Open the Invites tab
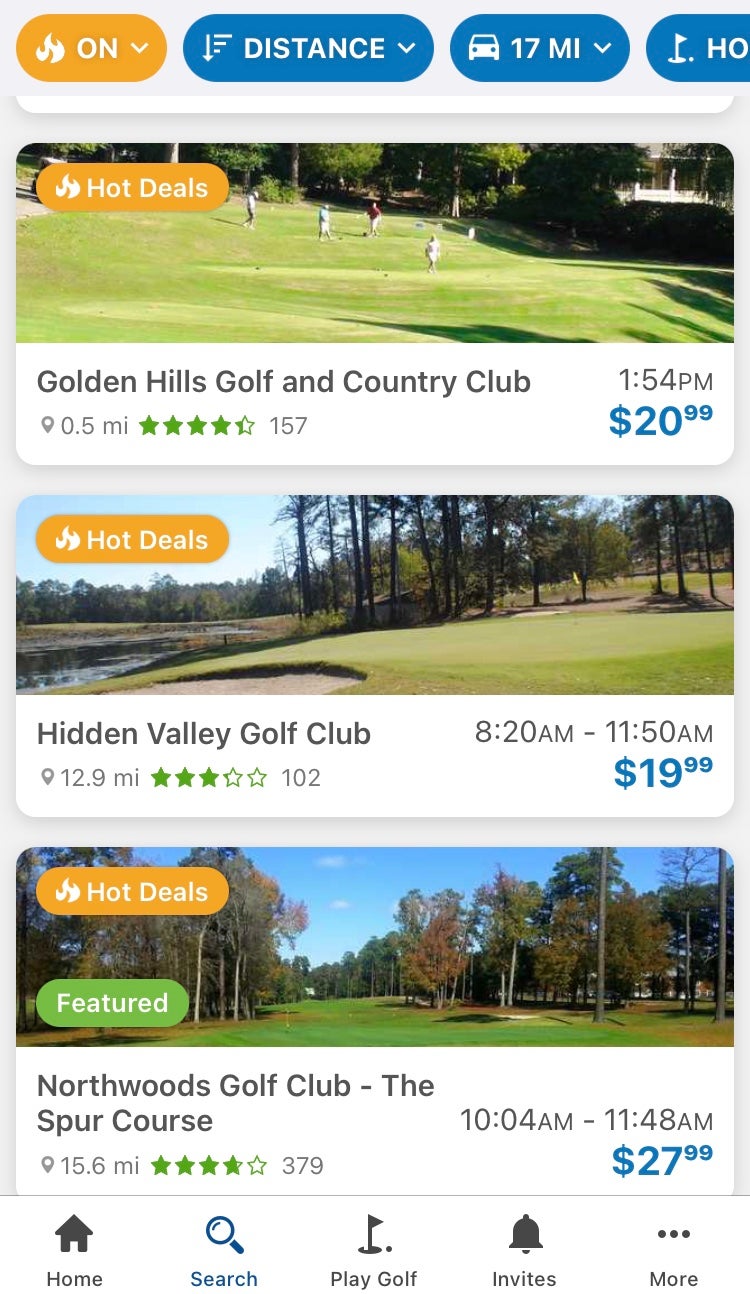 [x=524, y=1250]
